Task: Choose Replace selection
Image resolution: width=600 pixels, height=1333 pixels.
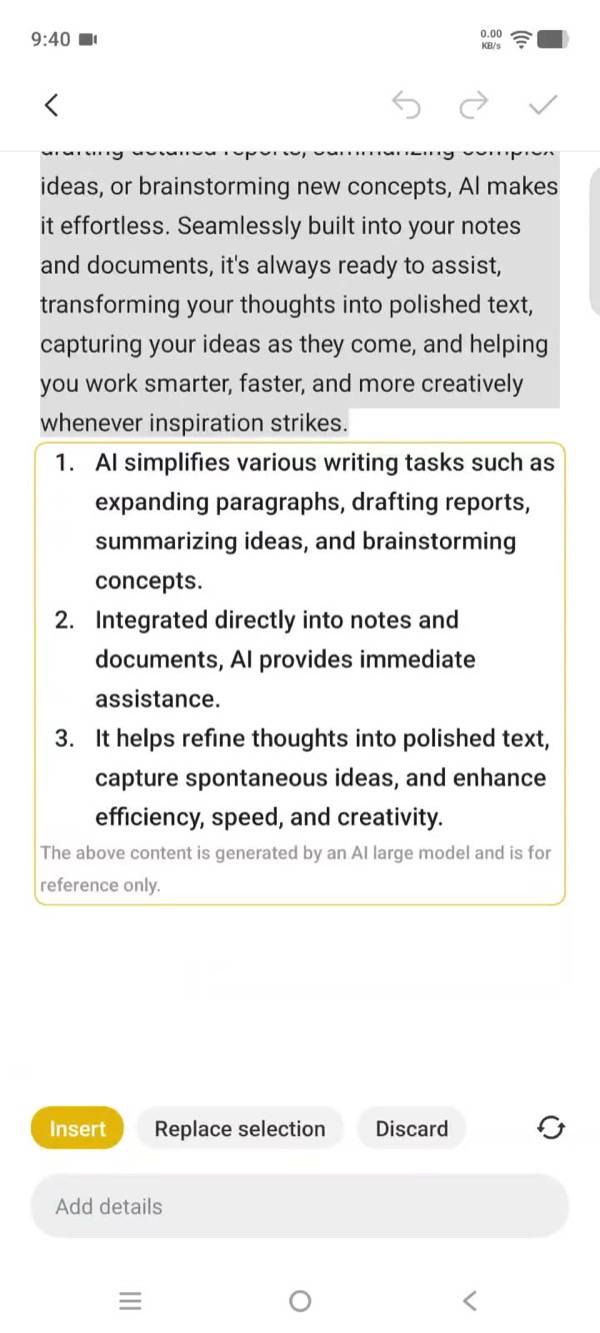Action: click(240, 1128)
